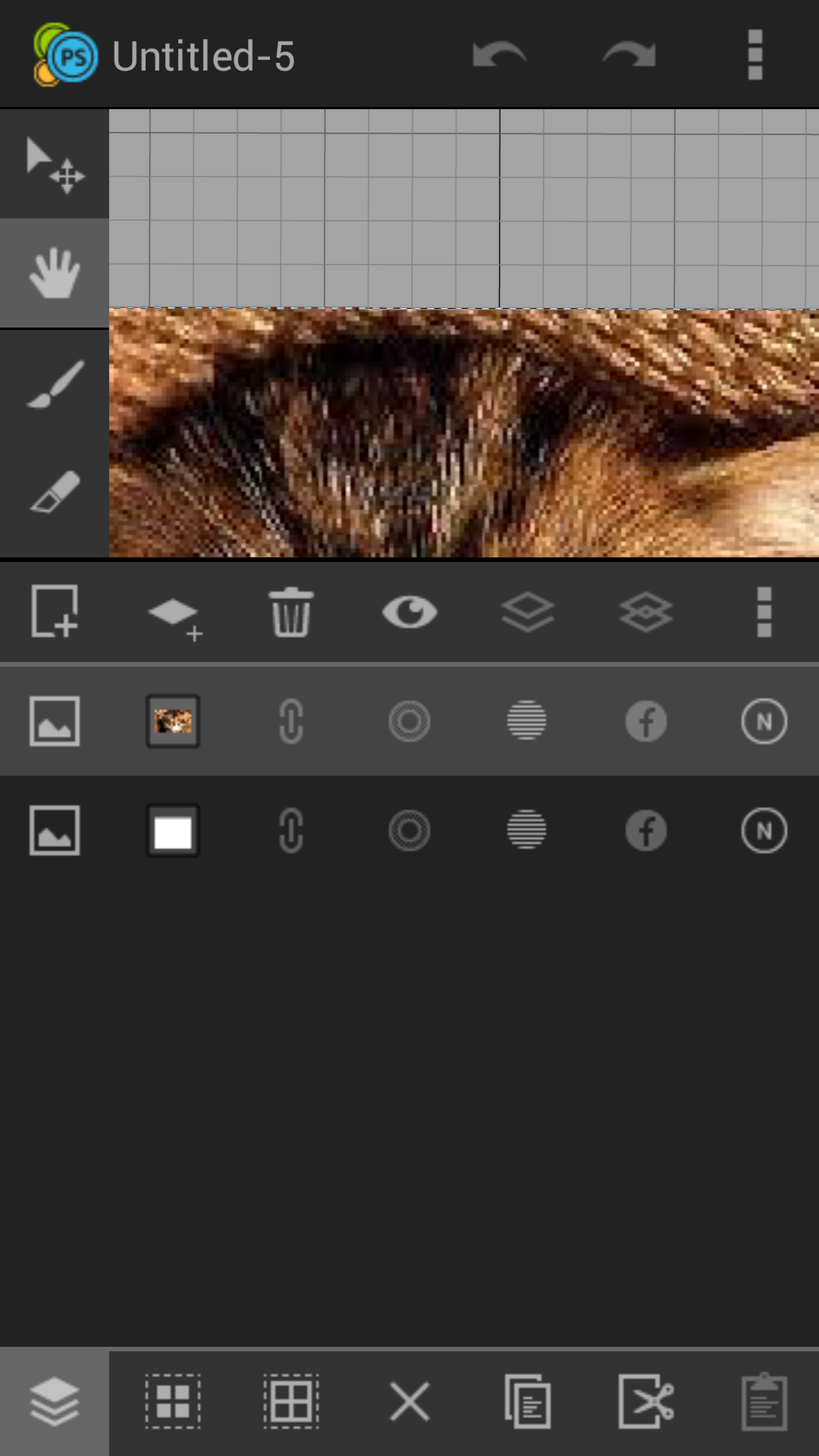
Task: Toggle layer visibility eye icon
Action: click(409, 612)
